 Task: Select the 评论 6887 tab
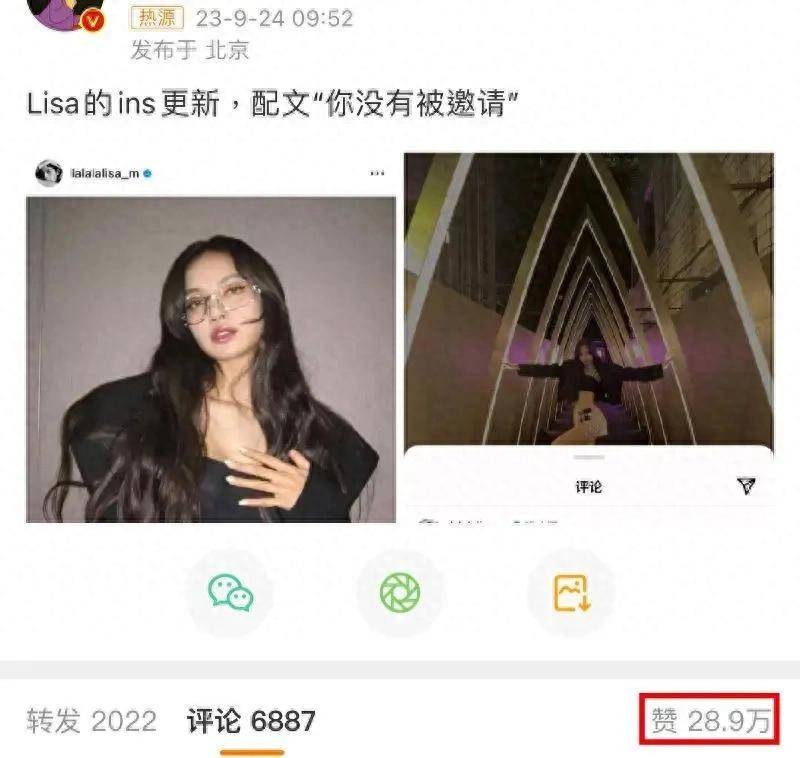251,721
